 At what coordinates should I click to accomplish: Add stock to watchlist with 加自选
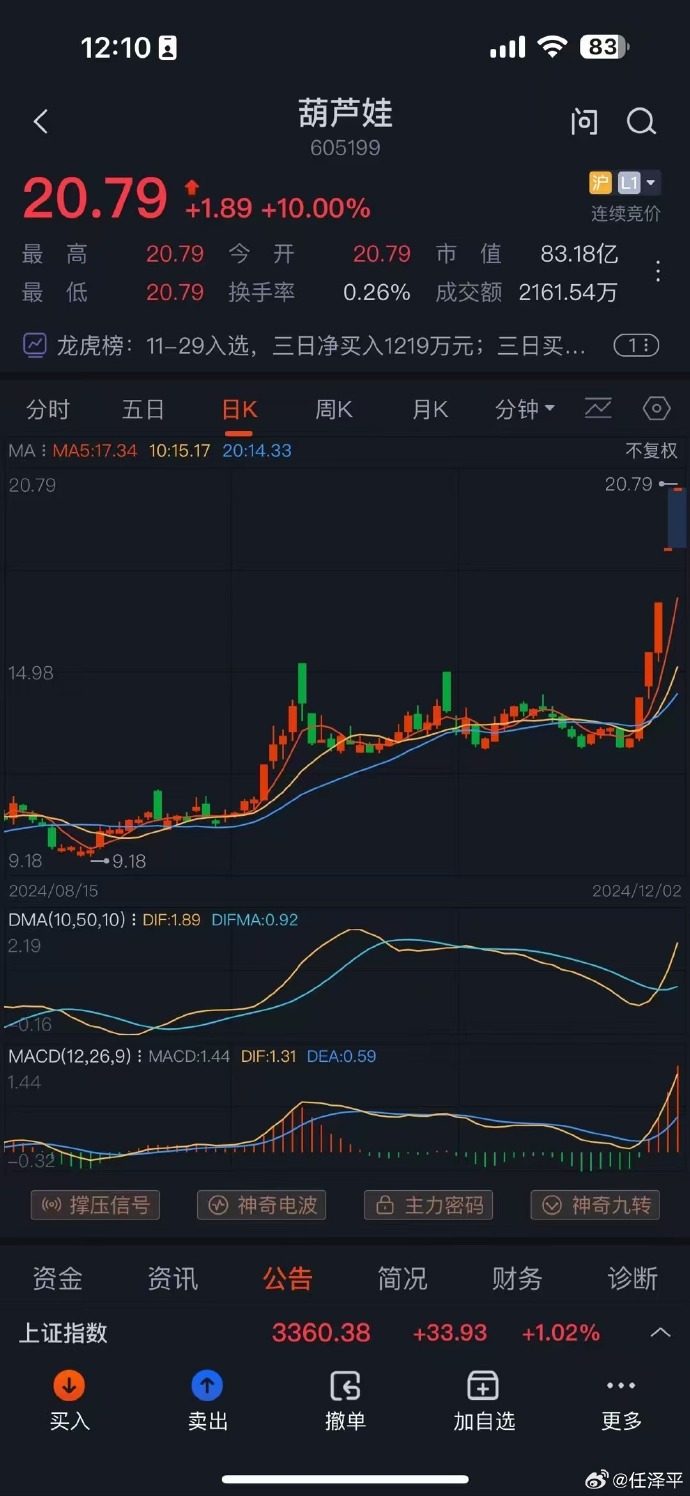484,1400
